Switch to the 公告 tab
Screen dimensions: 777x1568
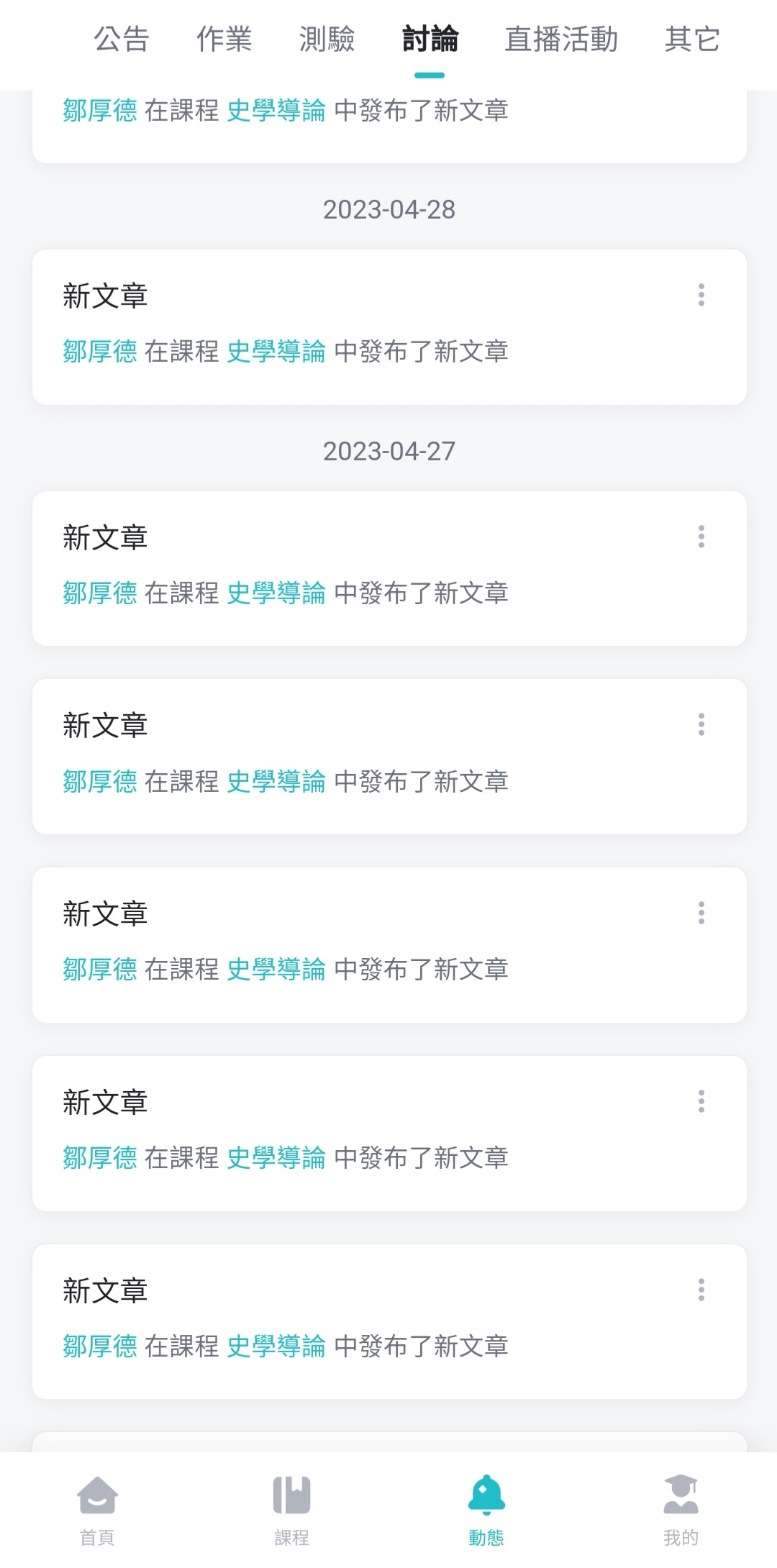click(x=122, y=40)
